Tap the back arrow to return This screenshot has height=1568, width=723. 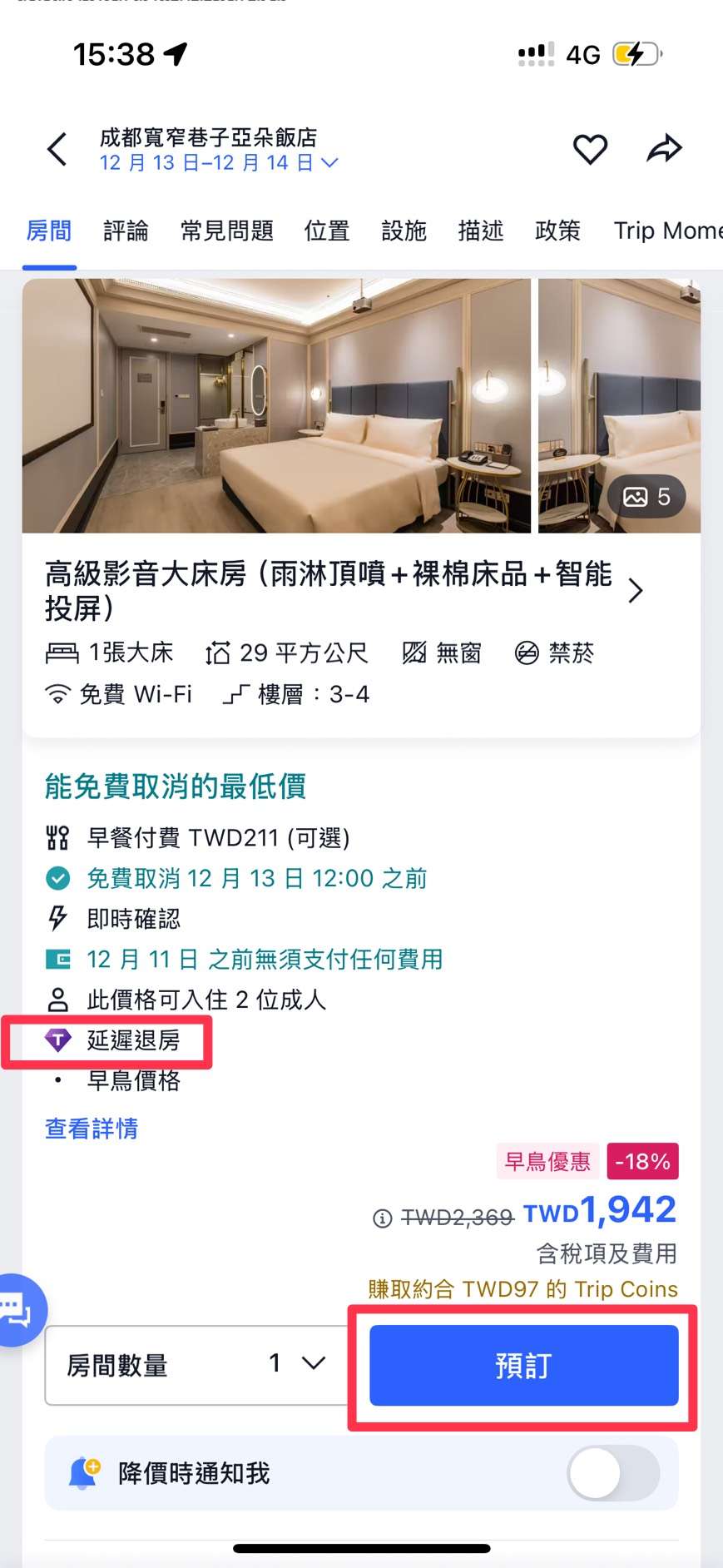coord(56,149)
